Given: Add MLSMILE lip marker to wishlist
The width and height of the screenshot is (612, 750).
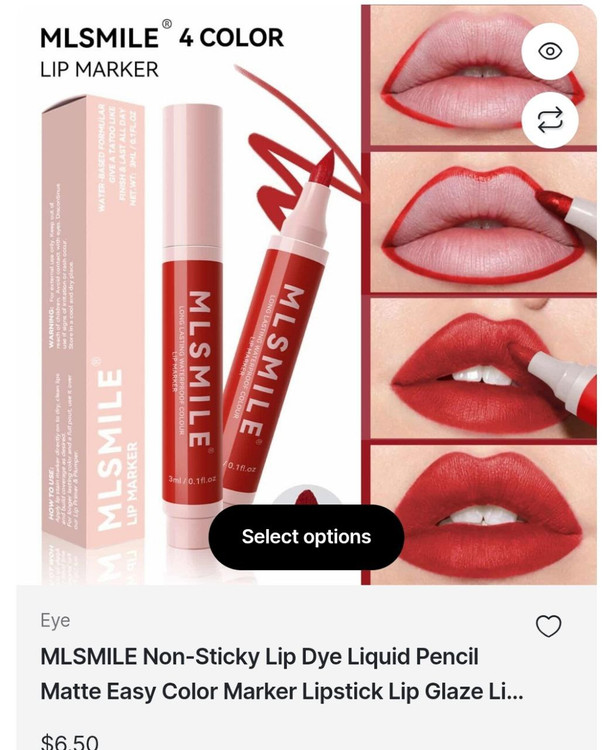Looking at the screenshot, I should point(548,626).
